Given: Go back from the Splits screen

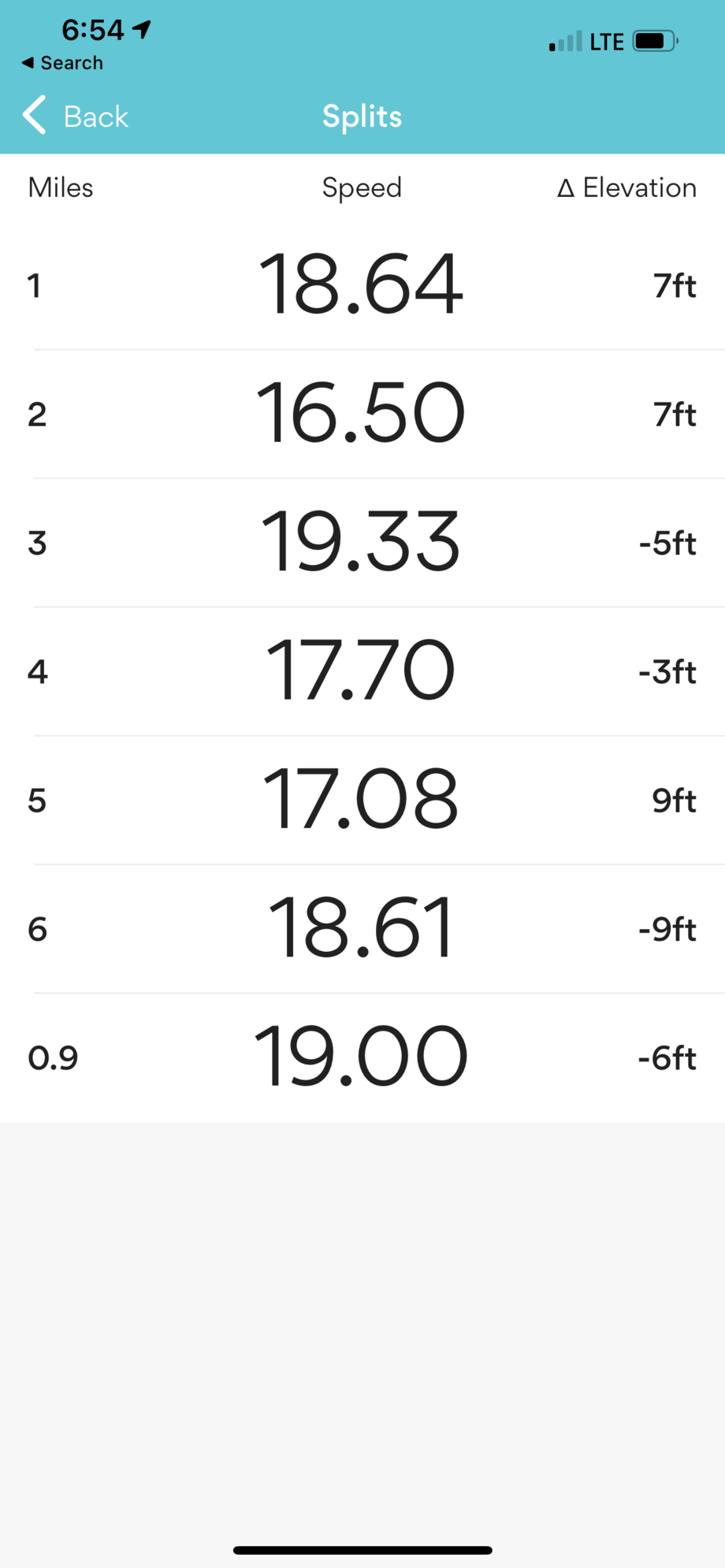Looking at the screenshot, I should [75, 117].
